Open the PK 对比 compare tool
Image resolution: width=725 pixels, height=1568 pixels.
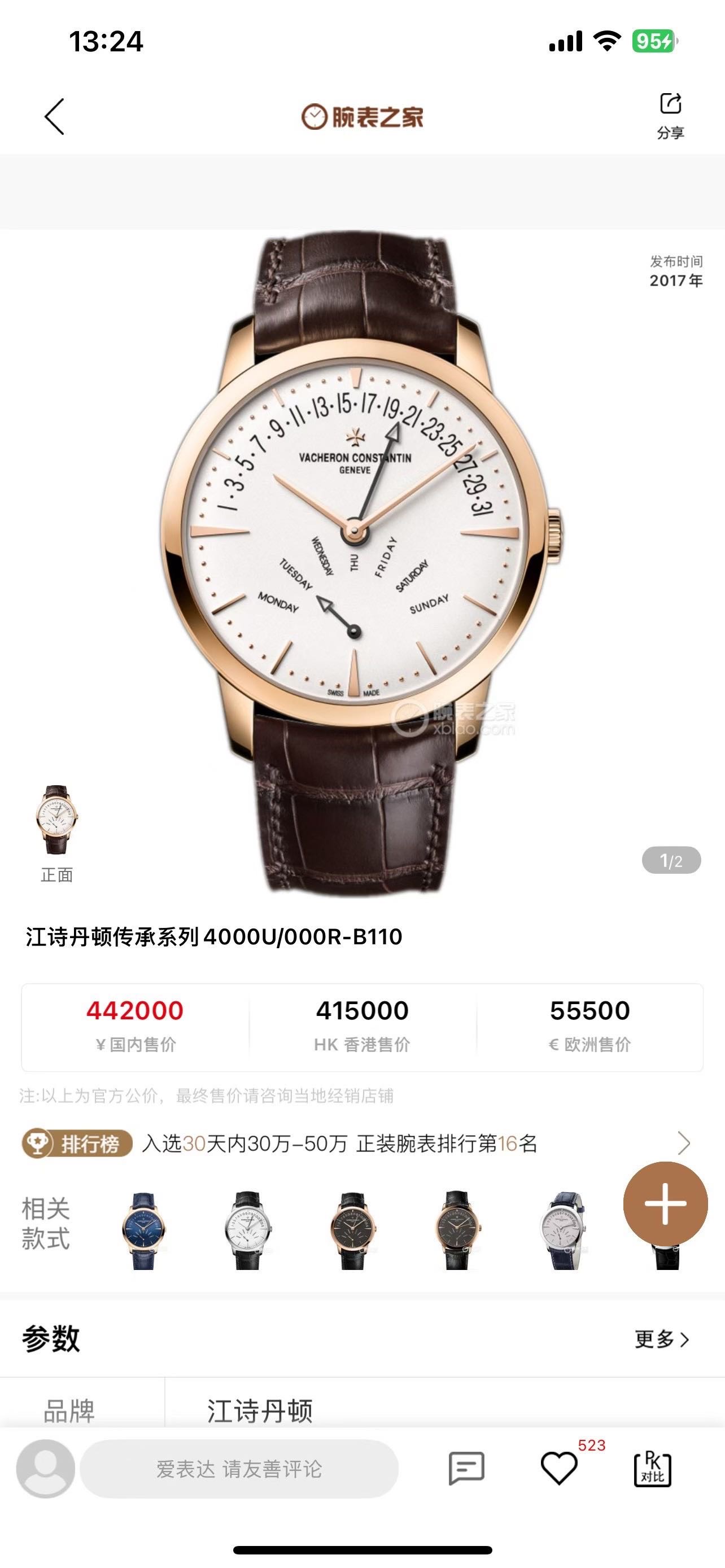point(652,1468)
